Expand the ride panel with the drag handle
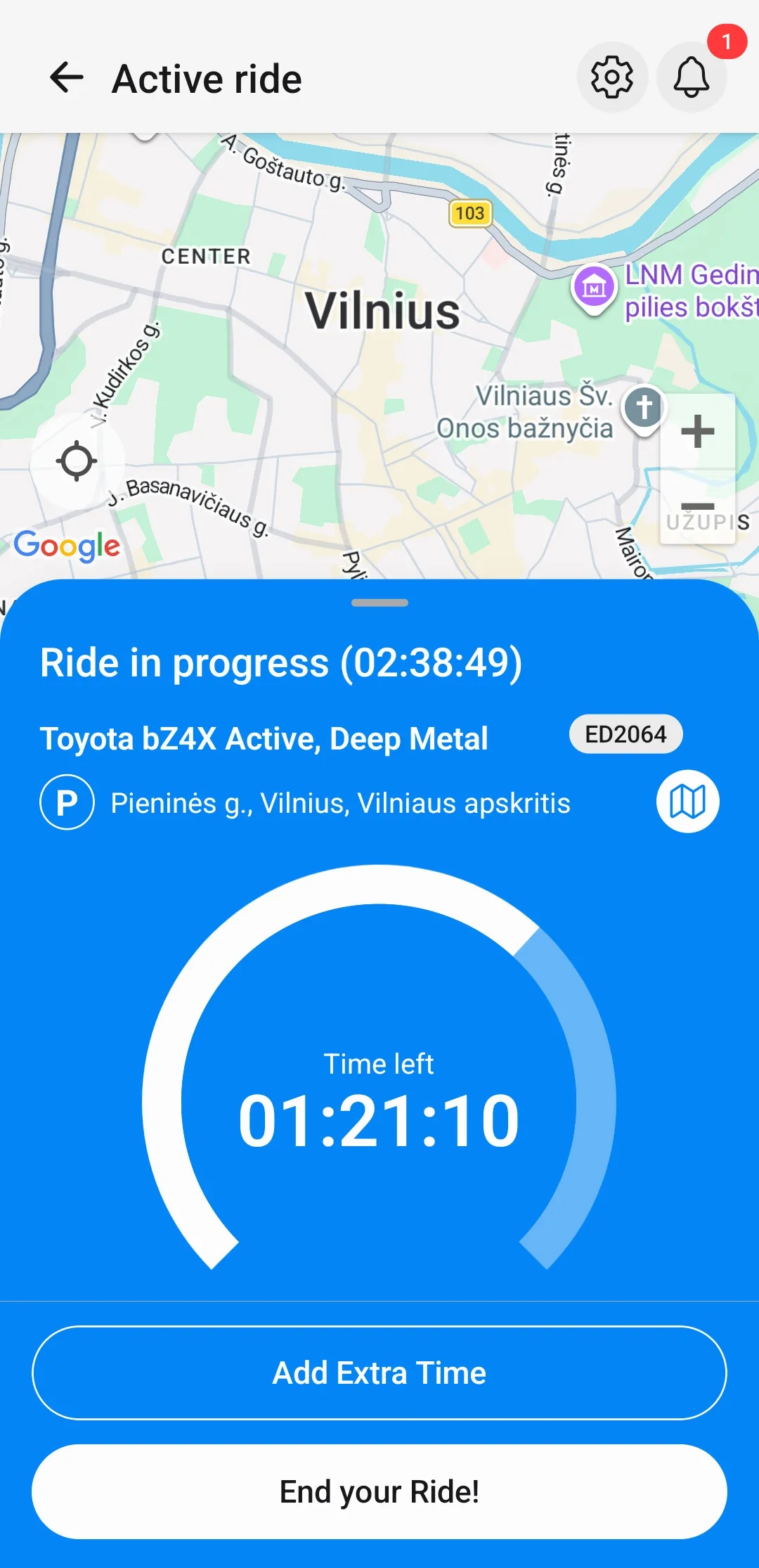The image size is (759, 1568). 379,603
